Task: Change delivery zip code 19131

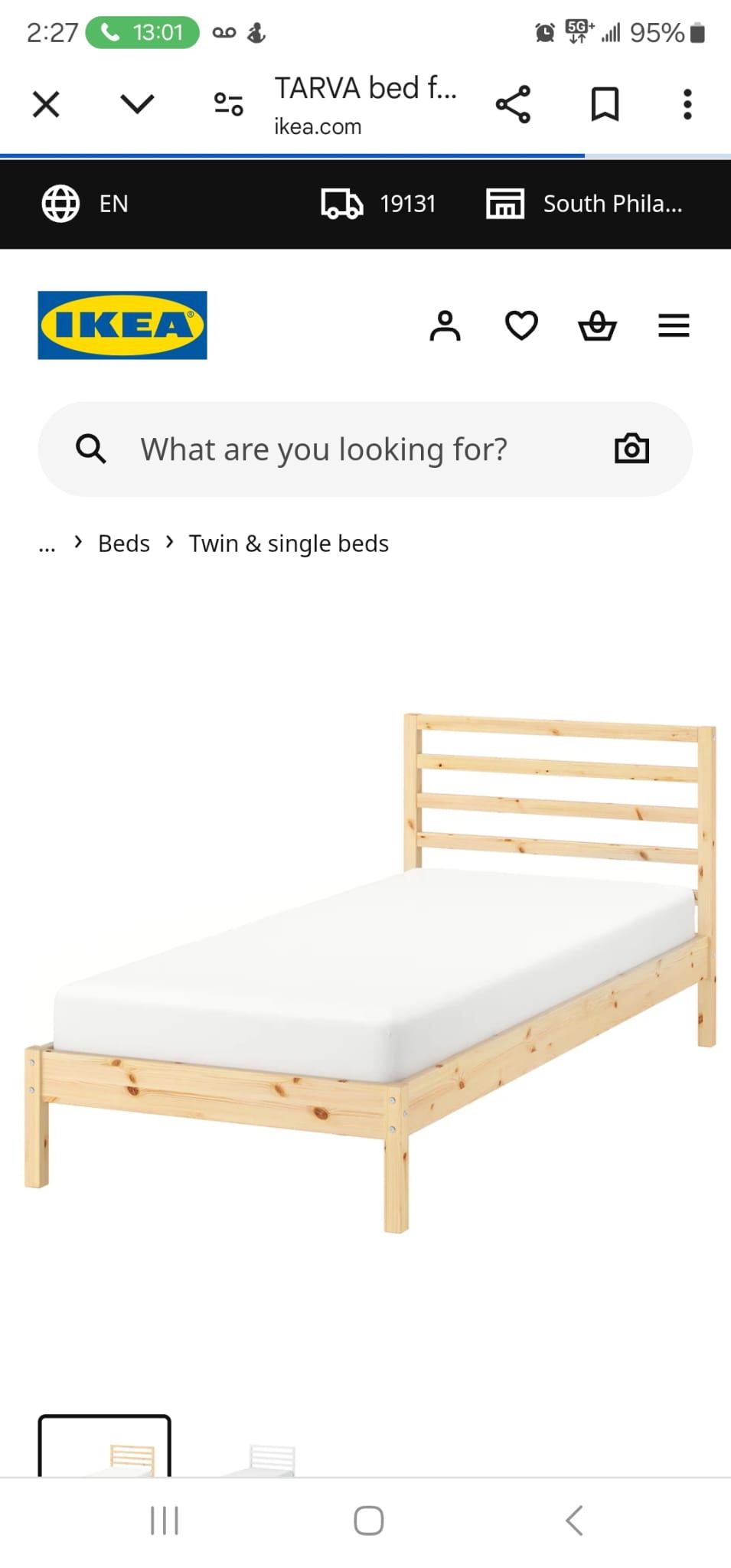Action: [380, 204]
